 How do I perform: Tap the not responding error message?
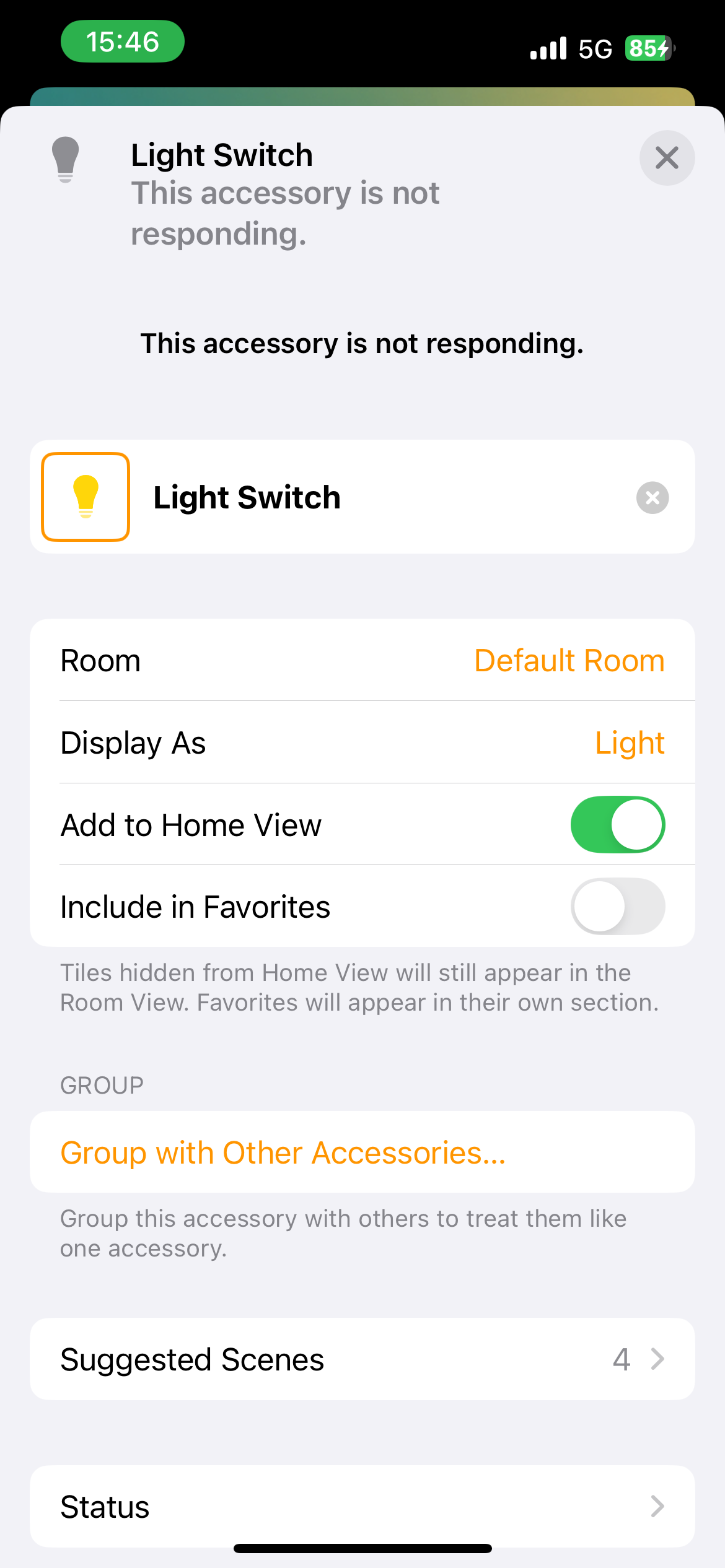(362, 343)
